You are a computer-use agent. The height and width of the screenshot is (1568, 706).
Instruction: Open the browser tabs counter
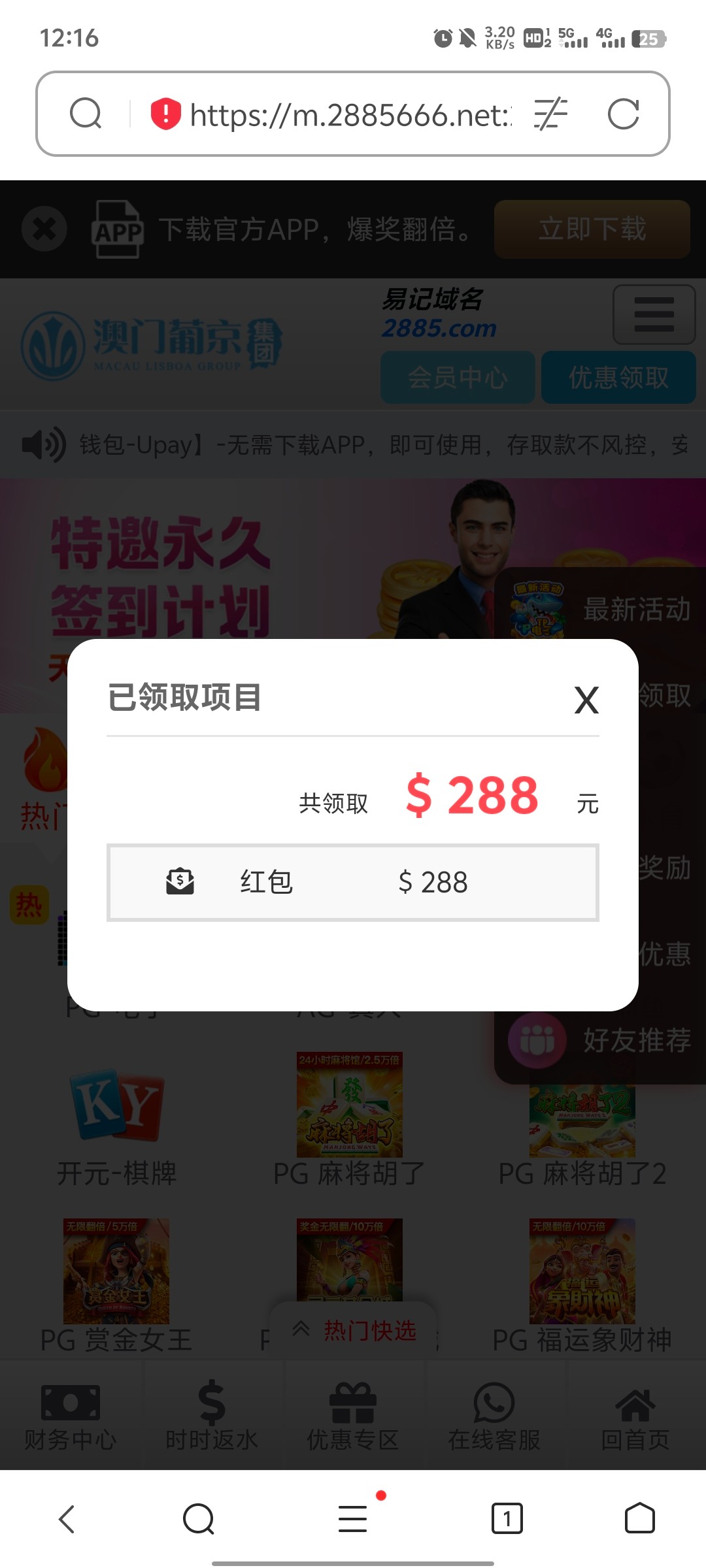(507, 1518)
